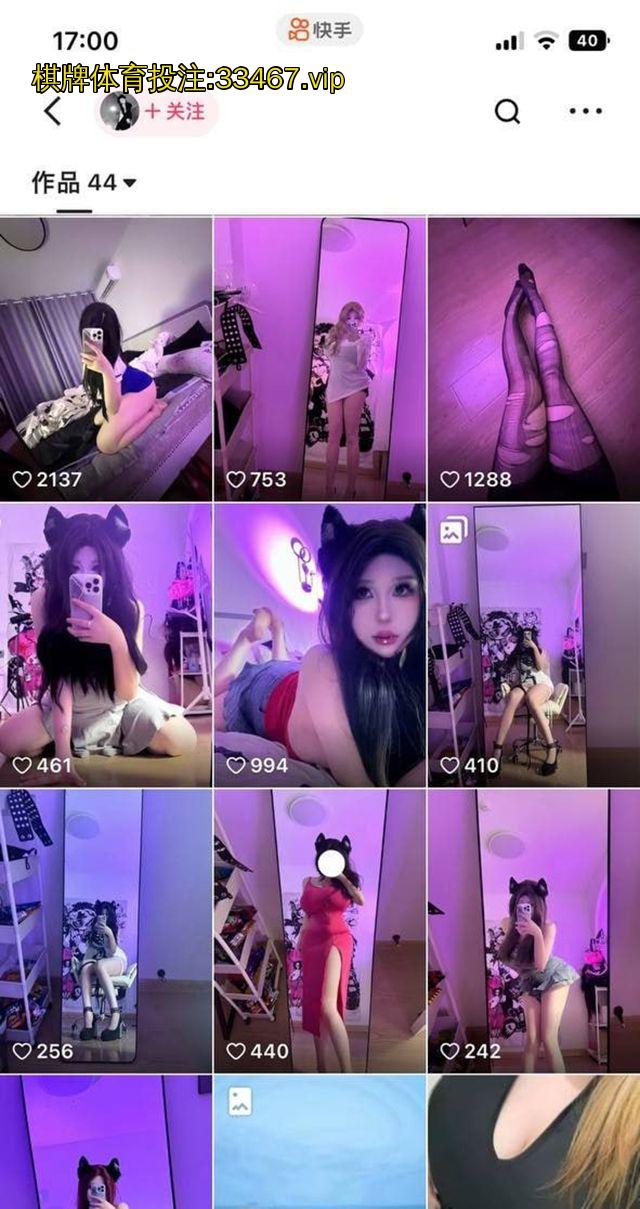The width and height of the screenshot is (640, 1209).
Task: View the post with 994 likes
Action: 320,644
